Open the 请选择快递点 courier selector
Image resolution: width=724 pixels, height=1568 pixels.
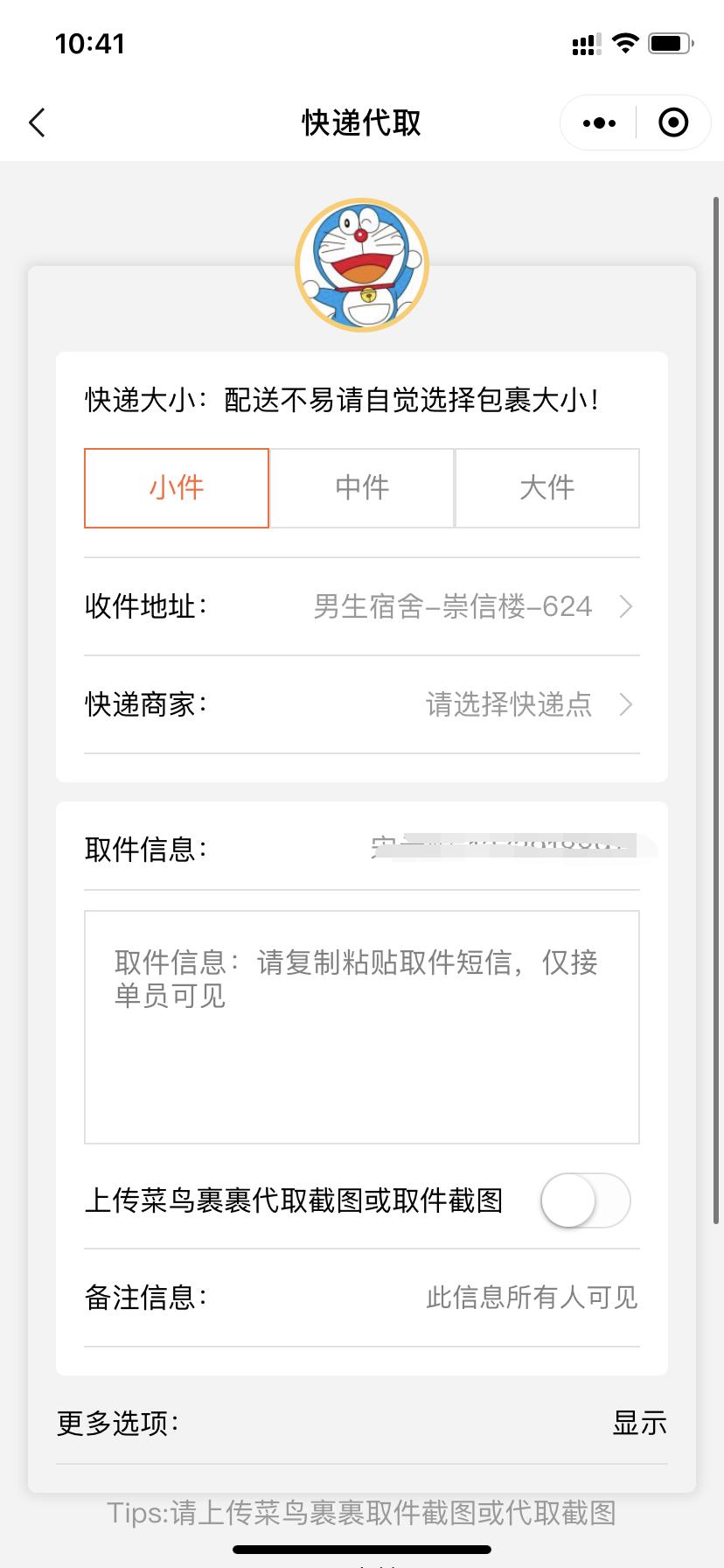tap(507, 704)
